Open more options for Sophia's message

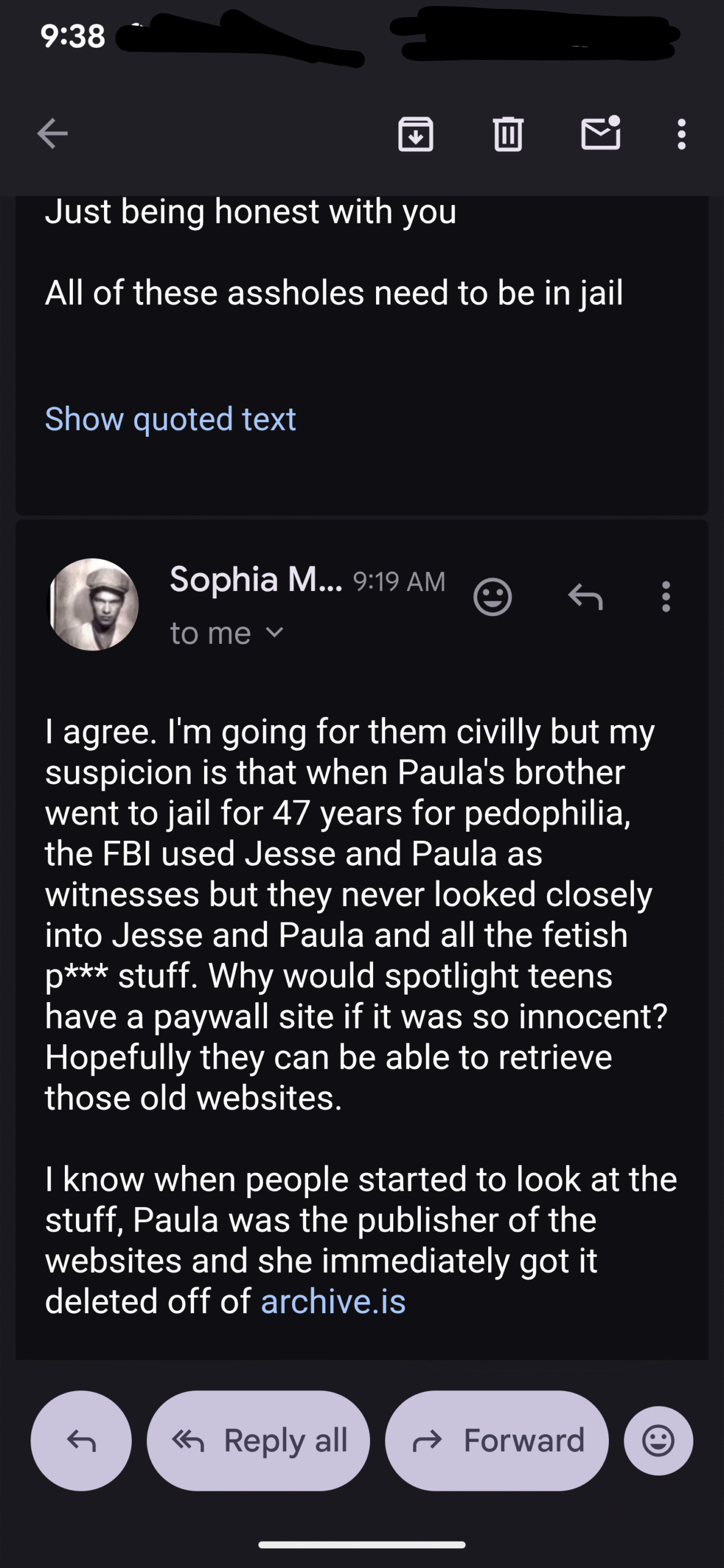[666, 596]
